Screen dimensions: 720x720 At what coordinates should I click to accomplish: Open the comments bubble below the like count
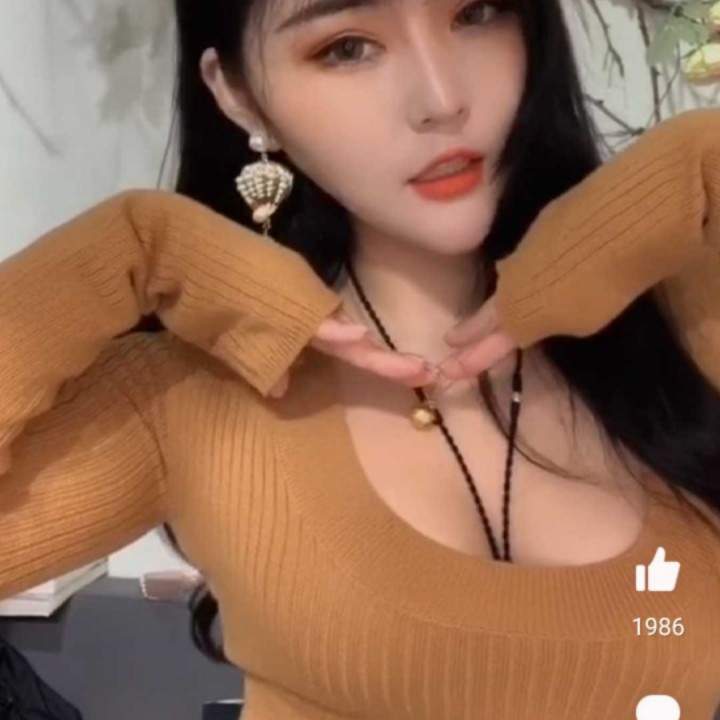(x=657, y=707)
